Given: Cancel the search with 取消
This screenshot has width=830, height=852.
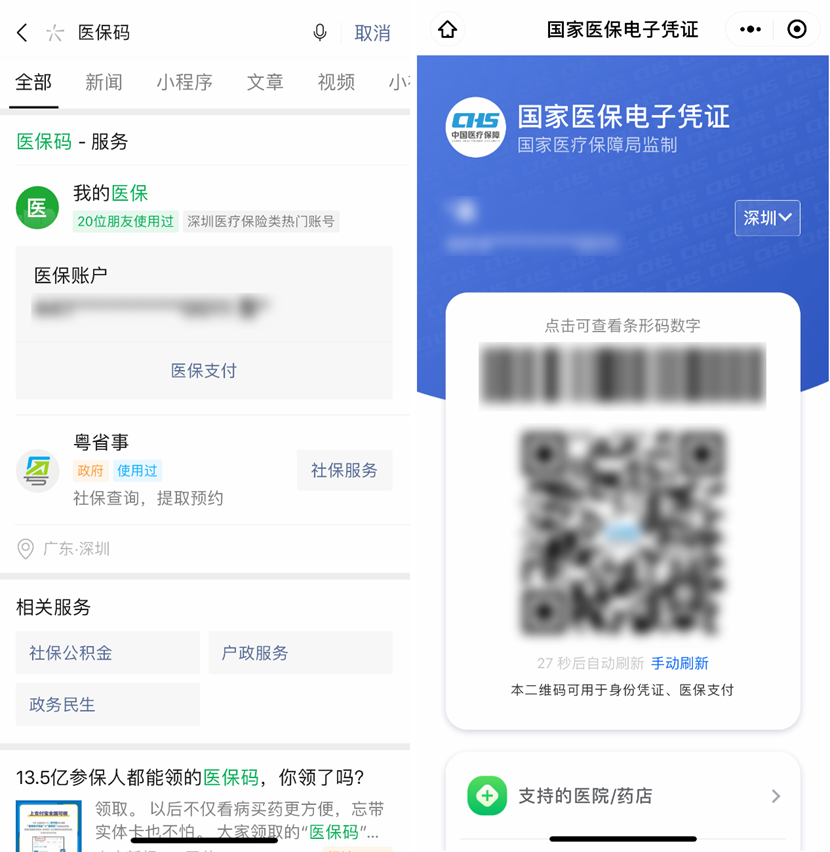Looking at the screenshot, I should coord(372,33).
